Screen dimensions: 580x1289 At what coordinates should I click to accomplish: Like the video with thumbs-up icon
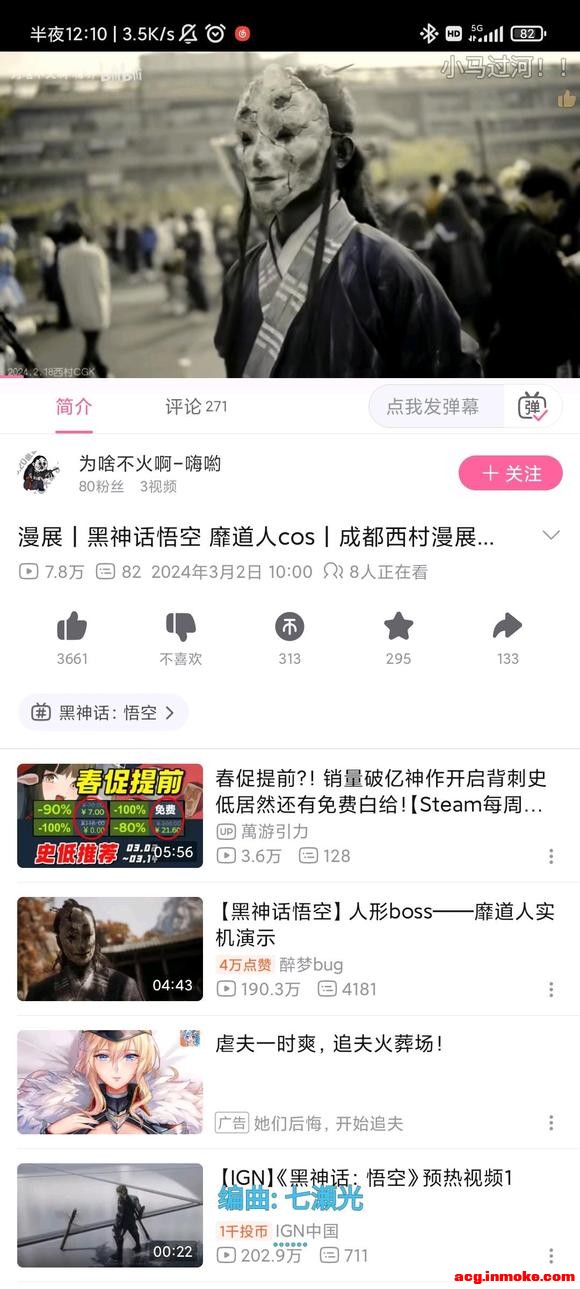click(72, 627)
